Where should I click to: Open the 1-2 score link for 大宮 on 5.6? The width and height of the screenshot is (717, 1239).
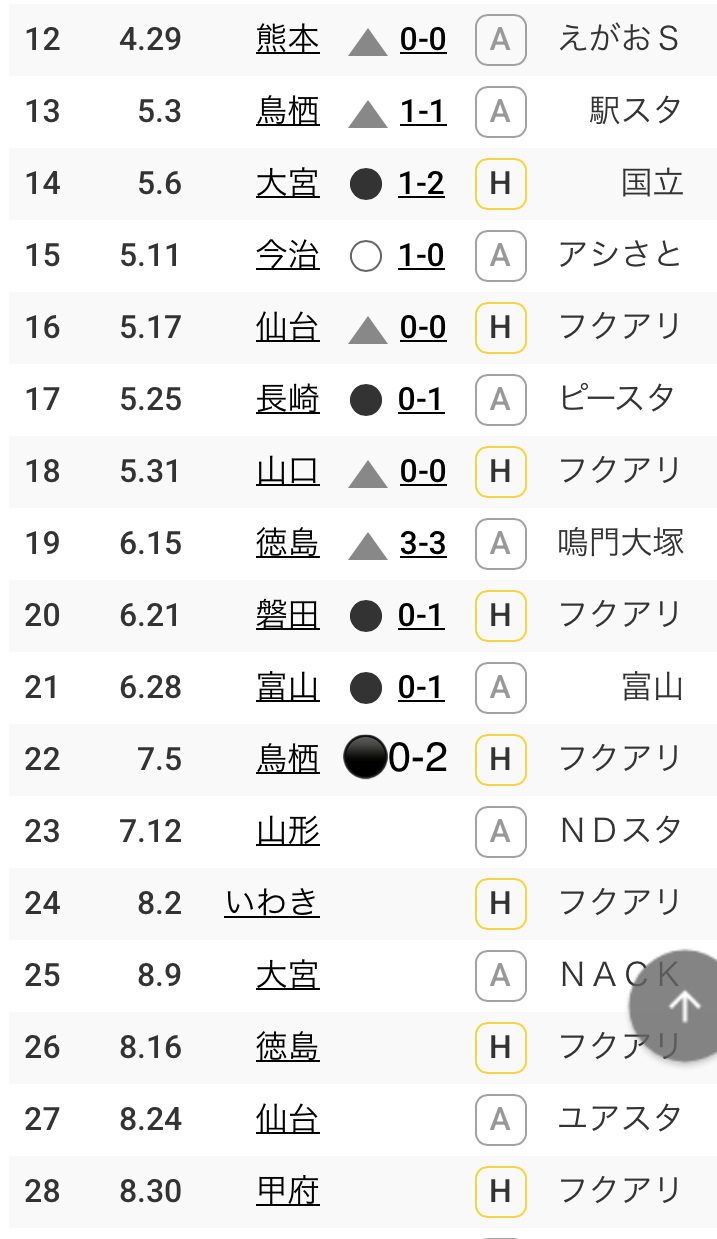pyautogui.click(x=422, y=183)
